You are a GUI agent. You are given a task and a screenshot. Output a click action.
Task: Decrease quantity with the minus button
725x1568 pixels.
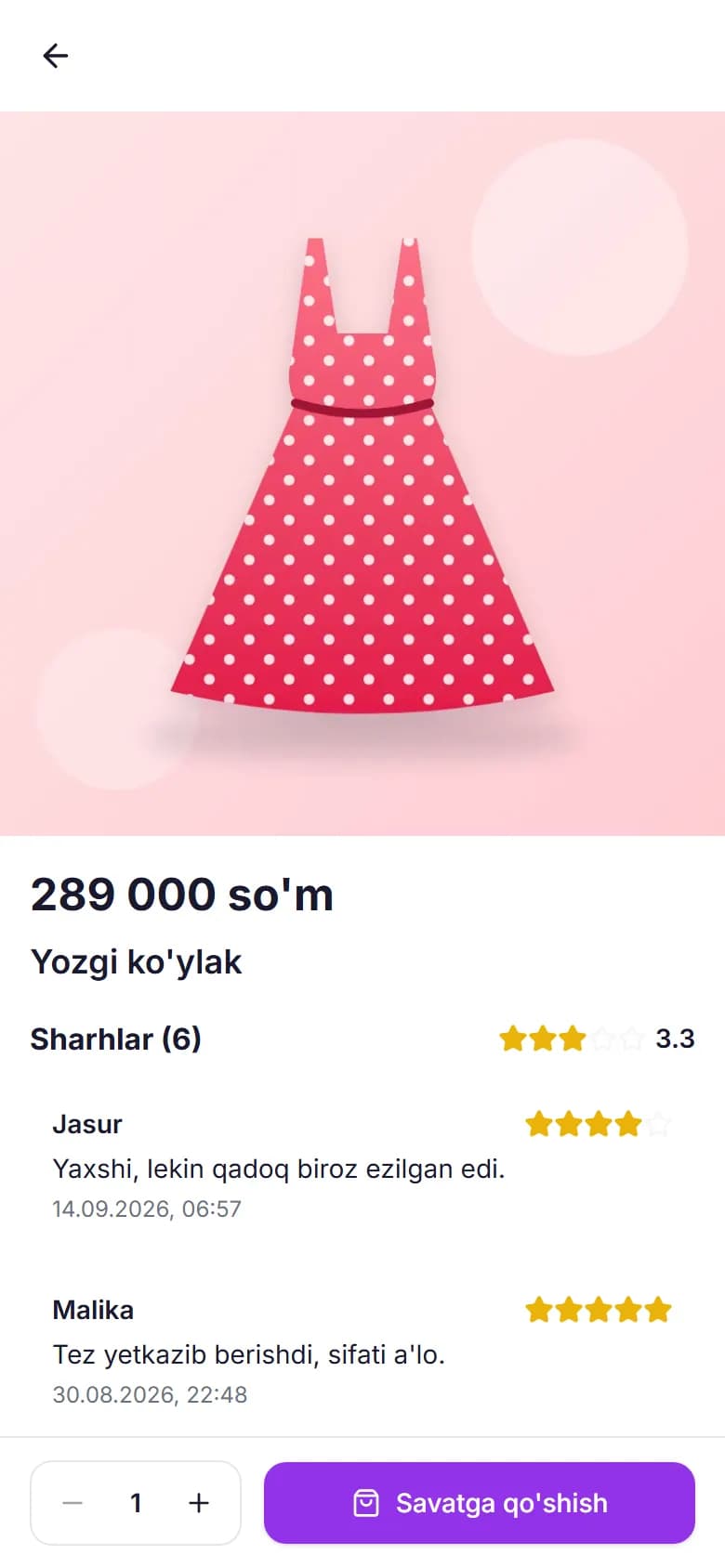pyautogui.click(x=72, y=1503)
